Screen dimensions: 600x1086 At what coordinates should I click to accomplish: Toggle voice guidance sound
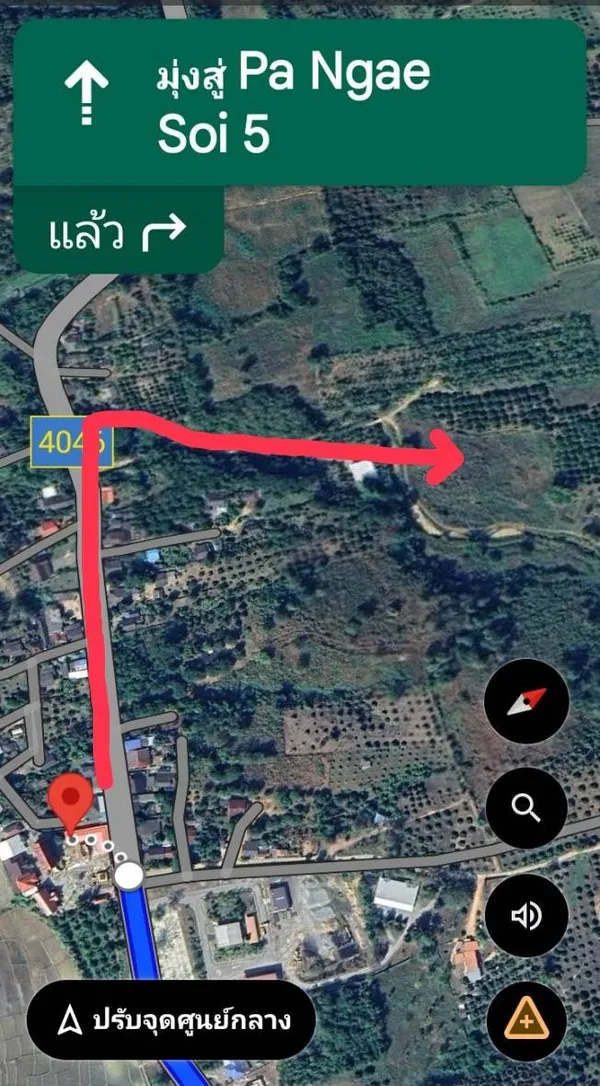[x=526, y=915]
